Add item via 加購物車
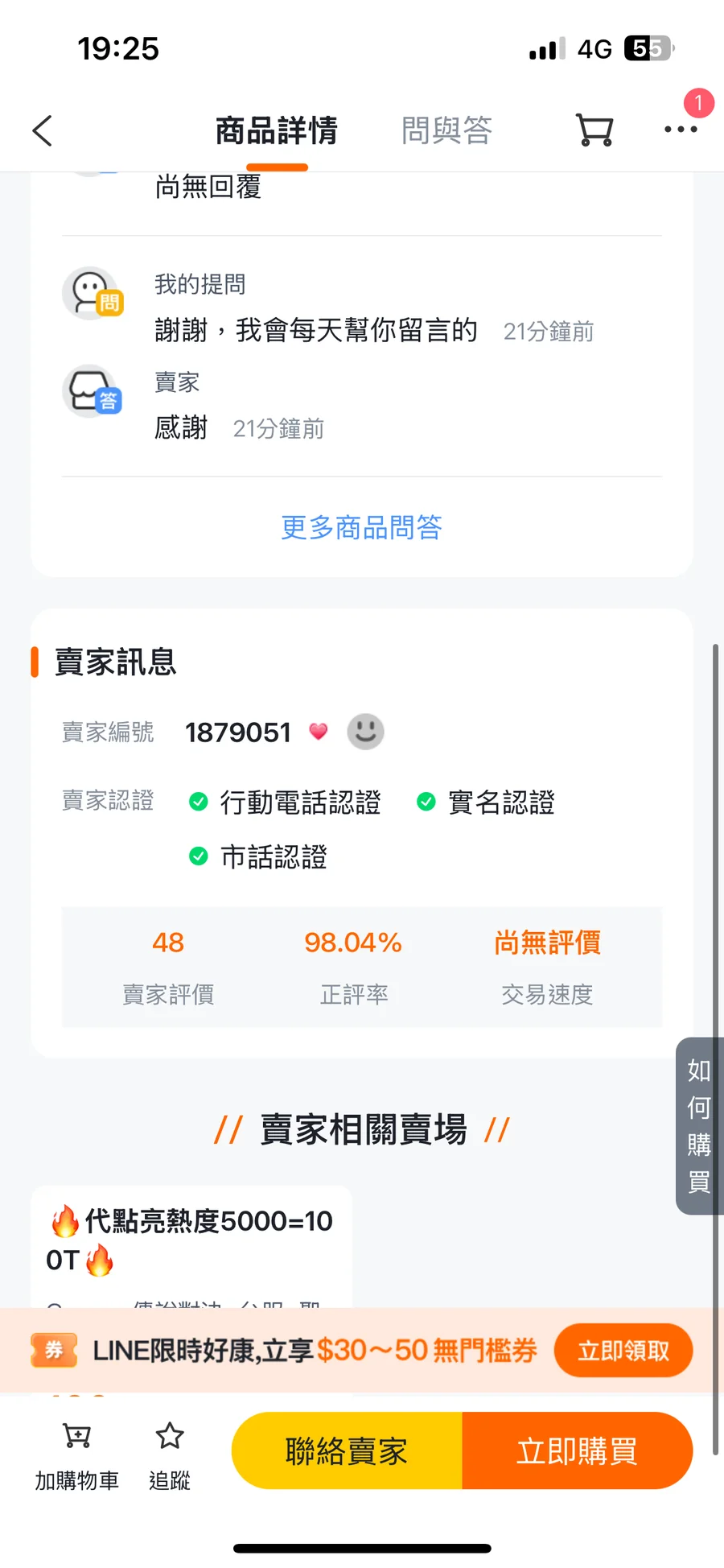The height and width of the screenshot is (1568, 724). point(77,1454)
